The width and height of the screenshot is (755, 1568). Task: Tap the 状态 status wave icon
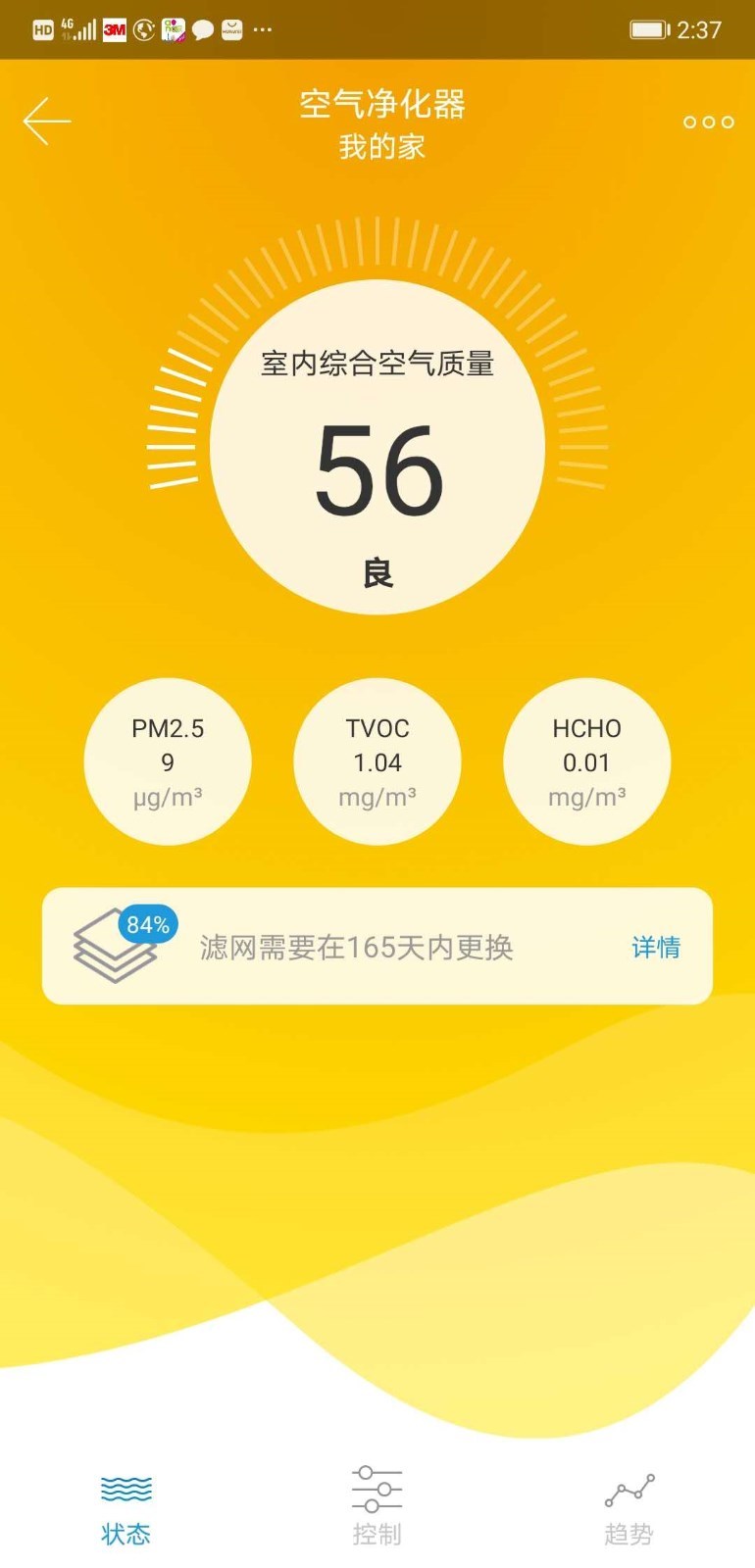(126, 1487)
